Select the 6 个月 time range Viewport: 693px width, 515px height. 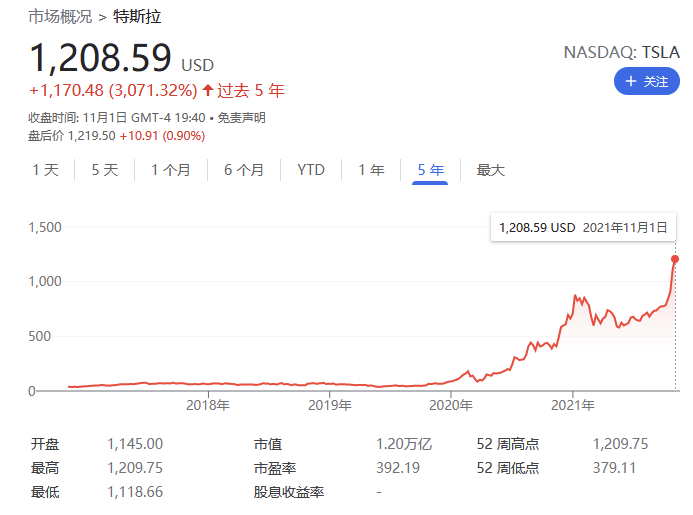click(244, 170)
